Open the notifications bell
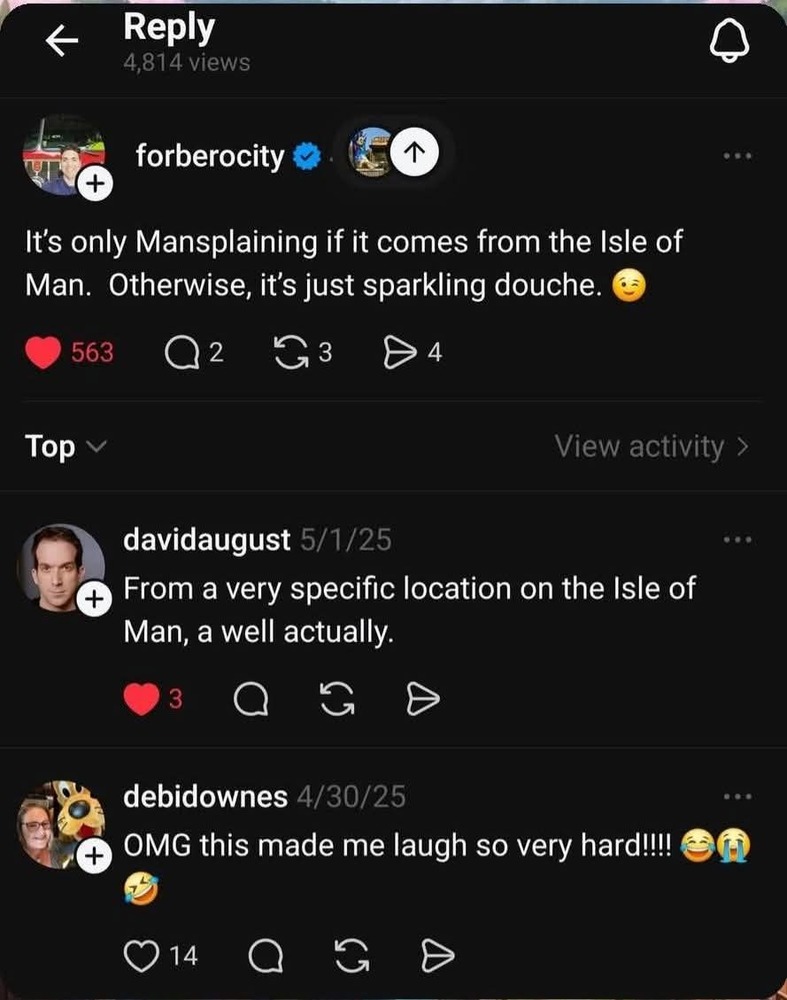The width and height of the screenshot is (787, 1000). pyautogui.click(x=729, y=41)
